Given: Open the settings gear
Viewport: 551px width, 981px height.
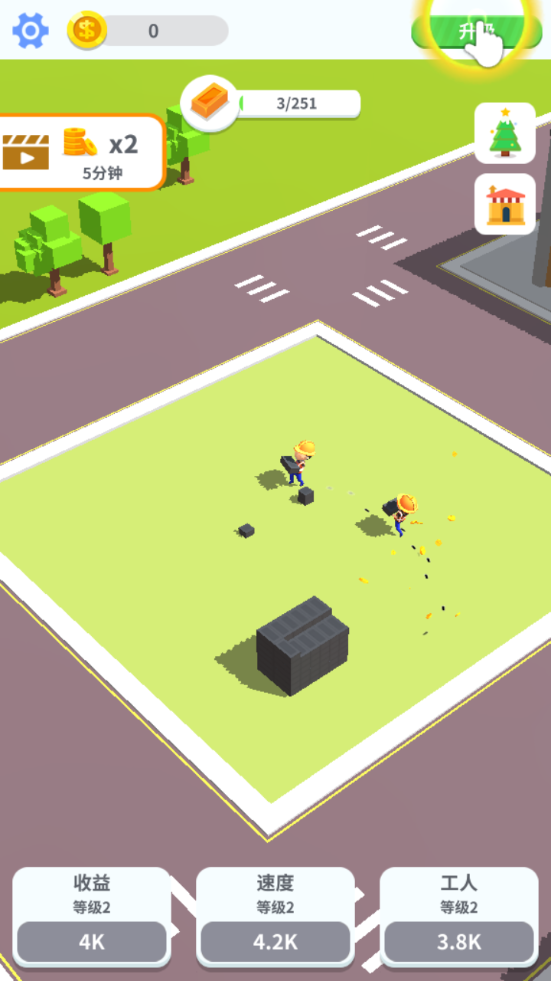Looking at the screenshot, I should (30, 31).
